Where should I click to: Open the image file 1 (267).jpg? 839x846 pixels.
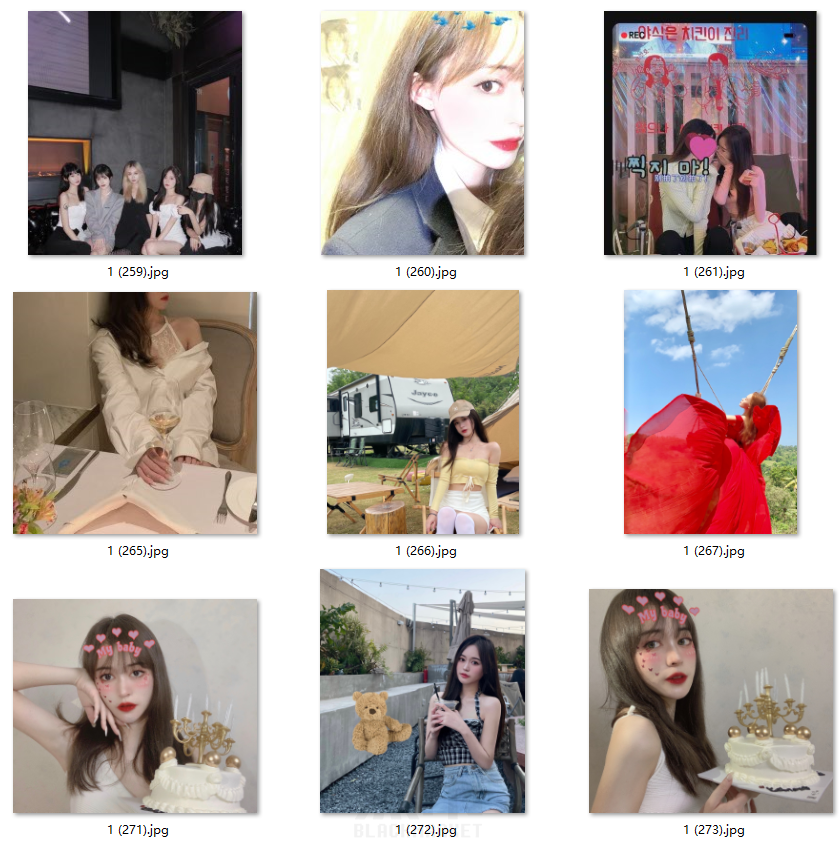(x=711, y=412)
